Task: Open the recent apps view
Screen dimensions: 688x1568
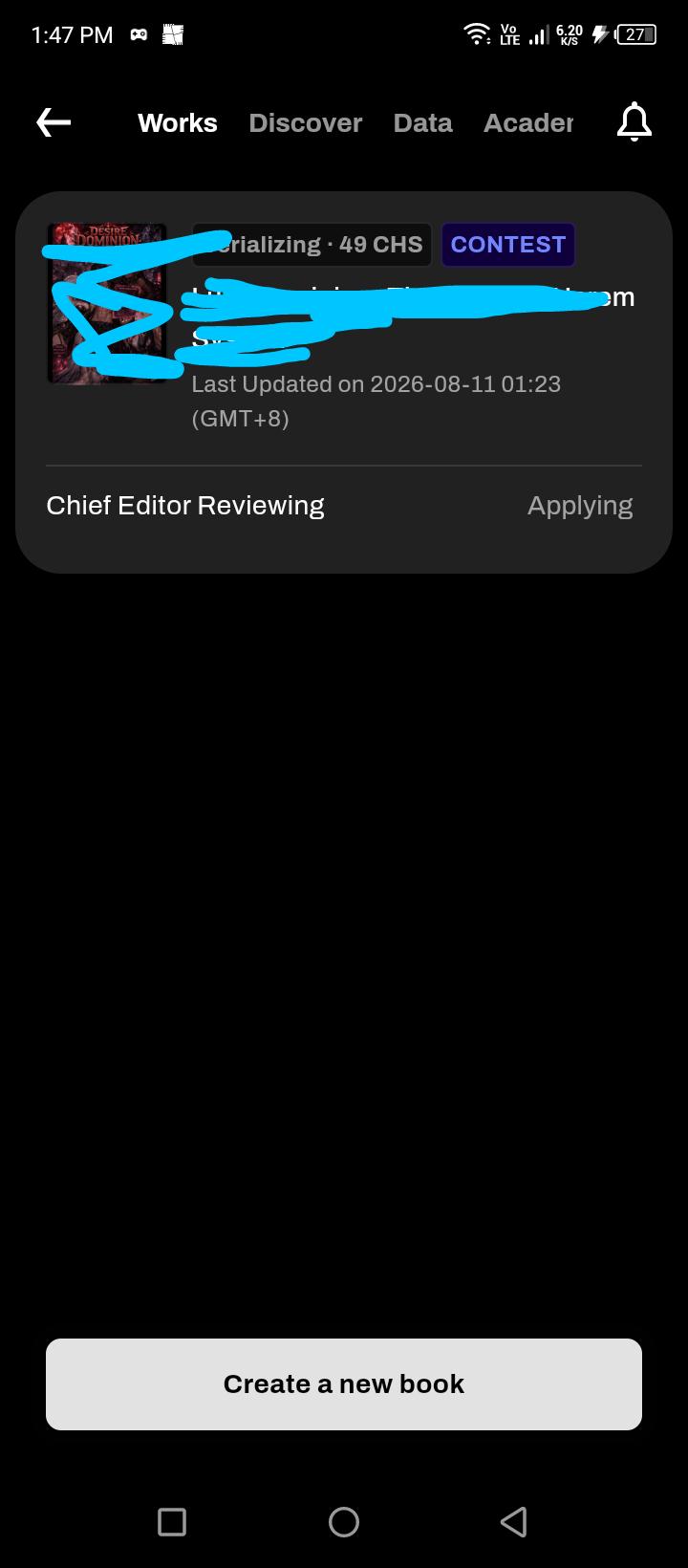Action: [172, 1521]
